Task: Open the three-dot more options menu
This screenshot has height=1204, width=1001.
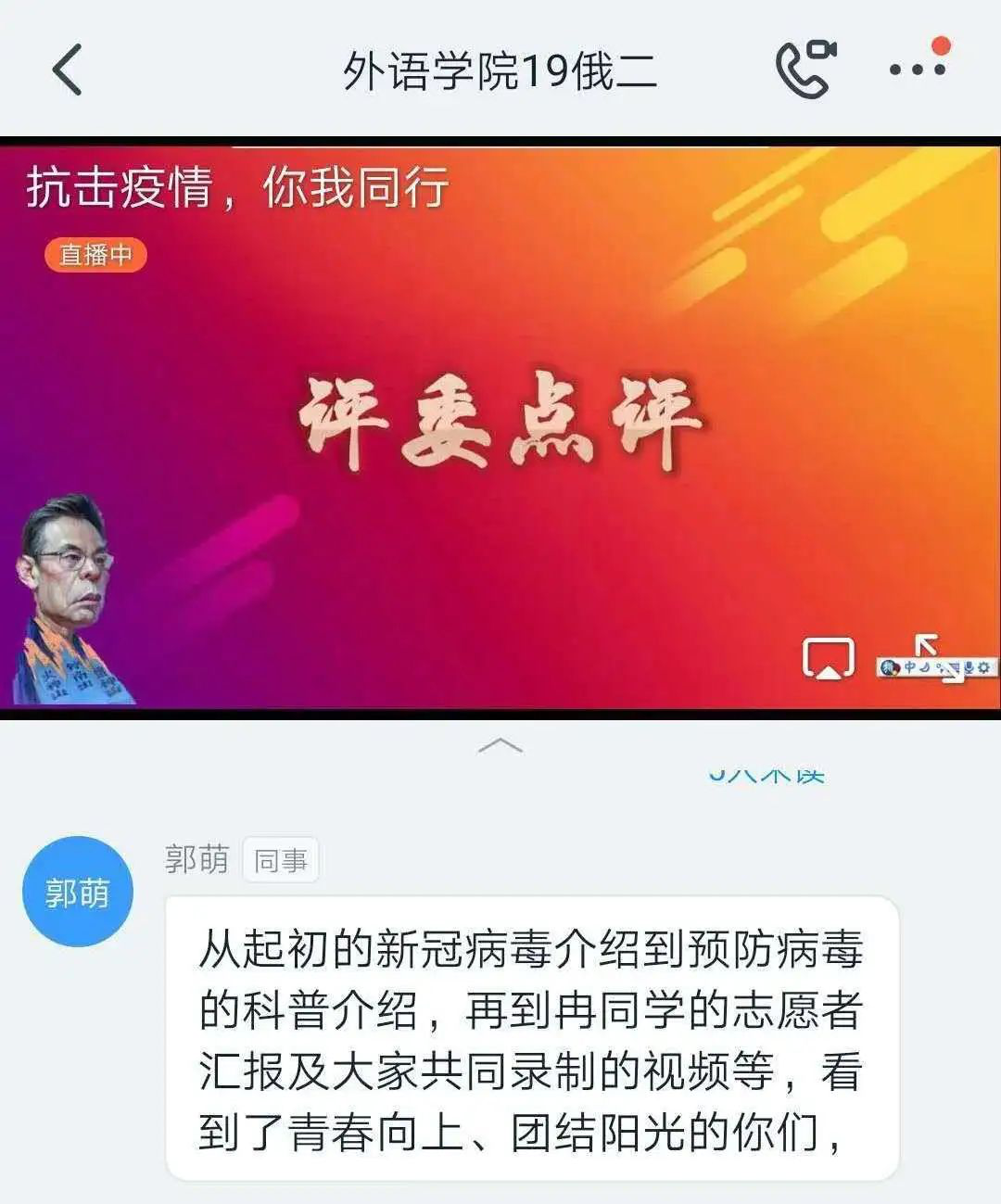Action: [x=917, y=70]
